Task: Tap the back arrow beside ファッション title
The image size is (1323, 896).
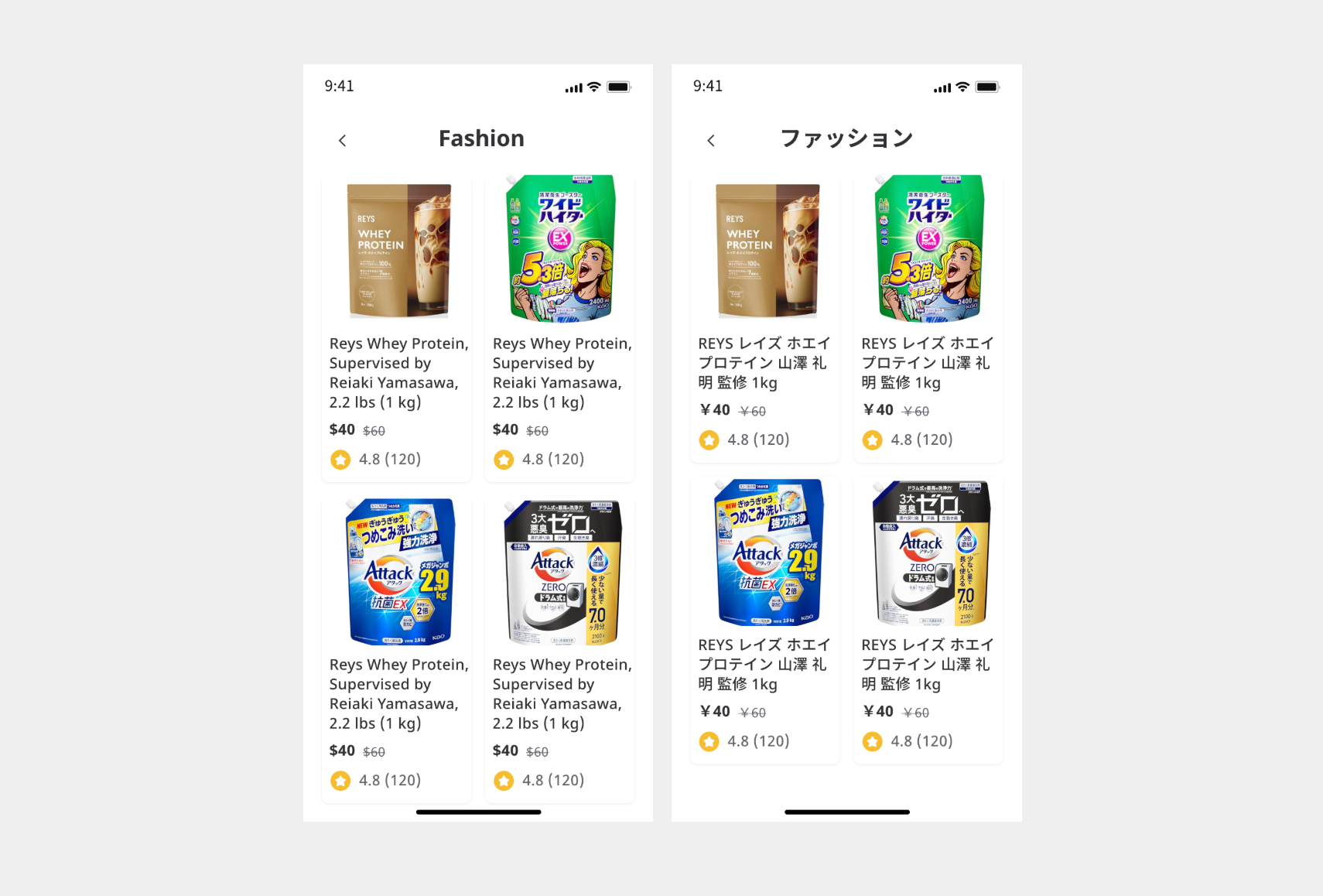Action: [711, 140]
